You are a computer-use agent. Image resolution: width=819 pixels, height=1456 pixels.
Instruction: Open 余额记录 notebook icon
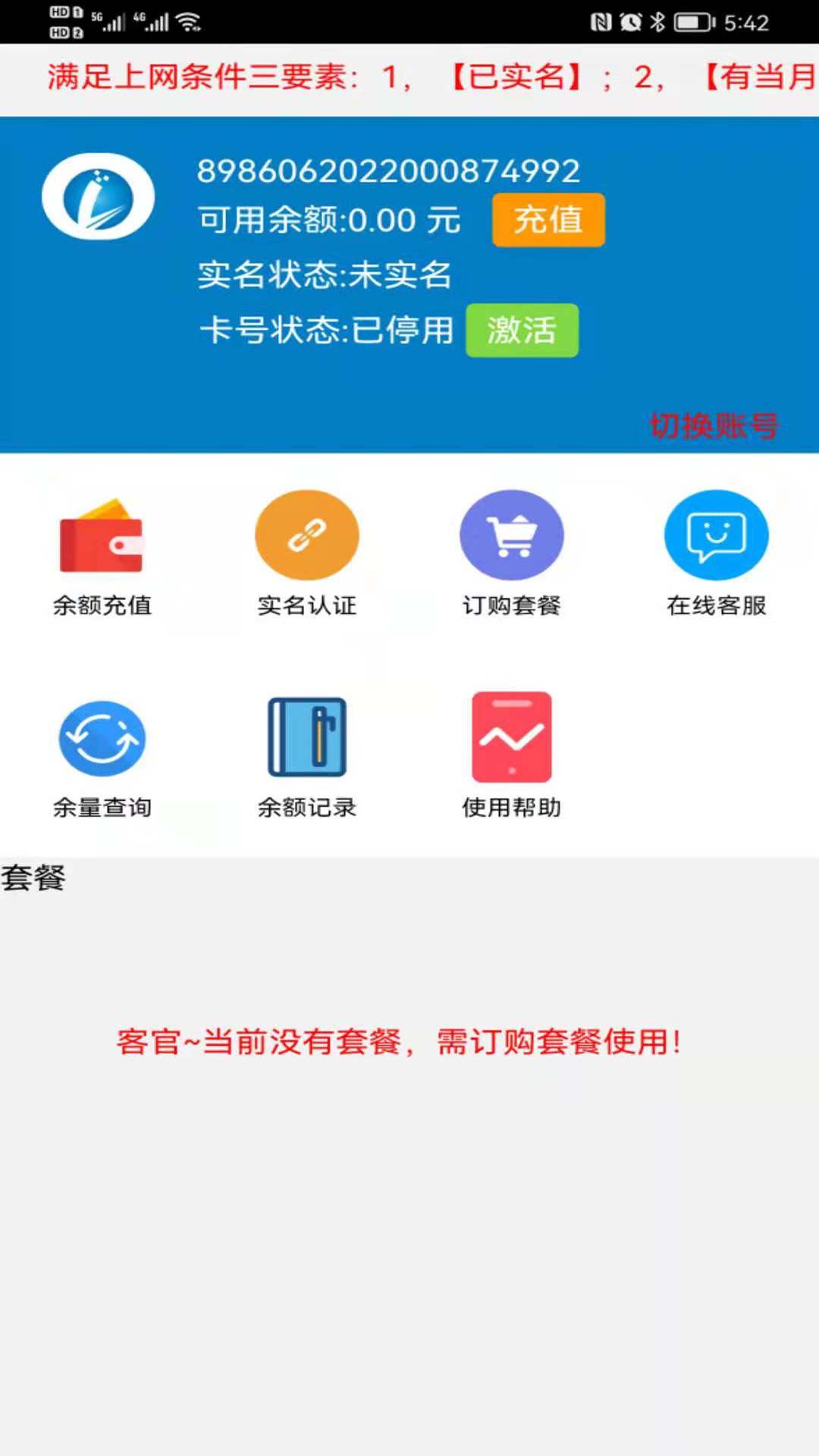tap(306, 736)
